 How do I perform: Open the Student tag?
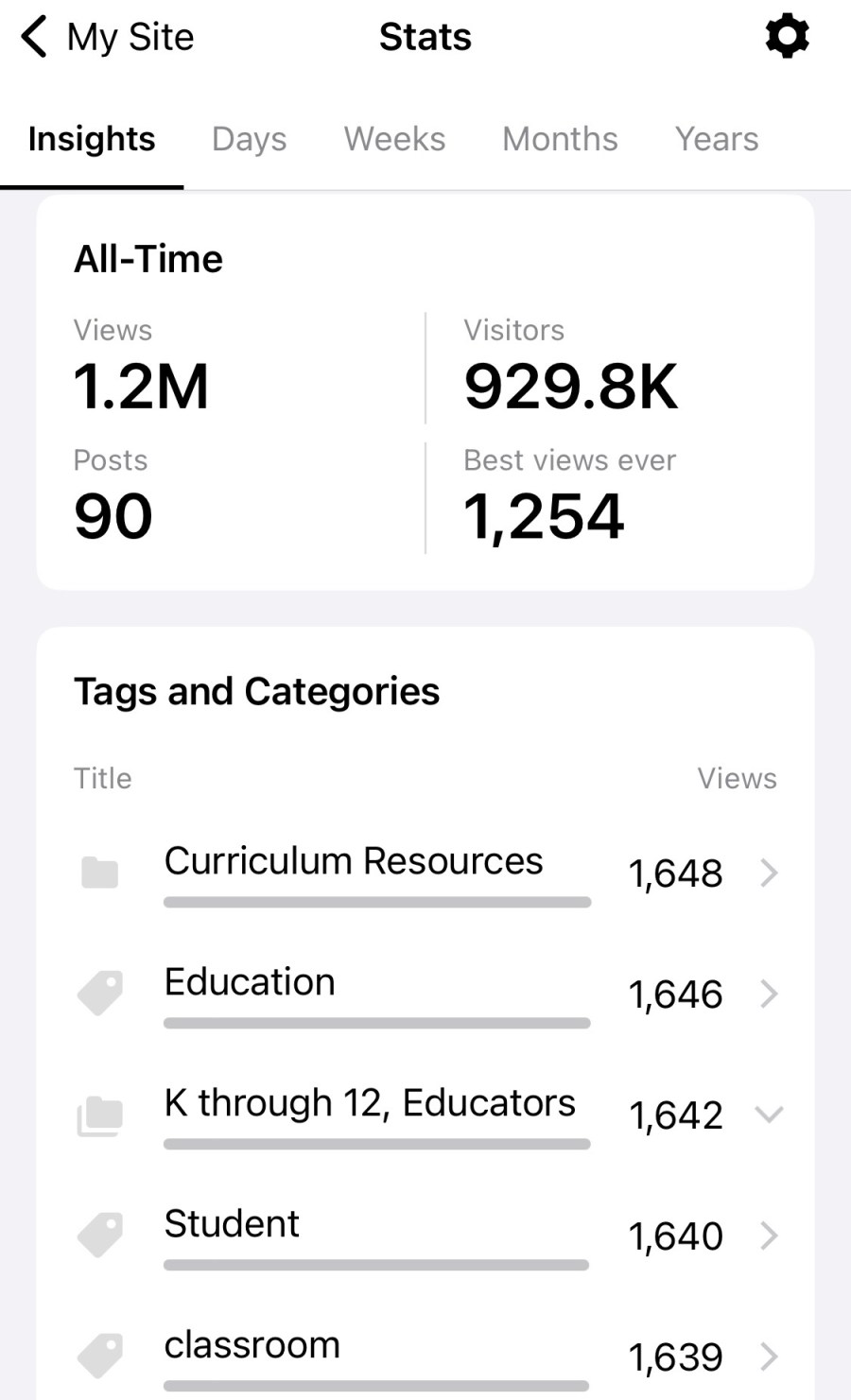(x=425, y=1235)
